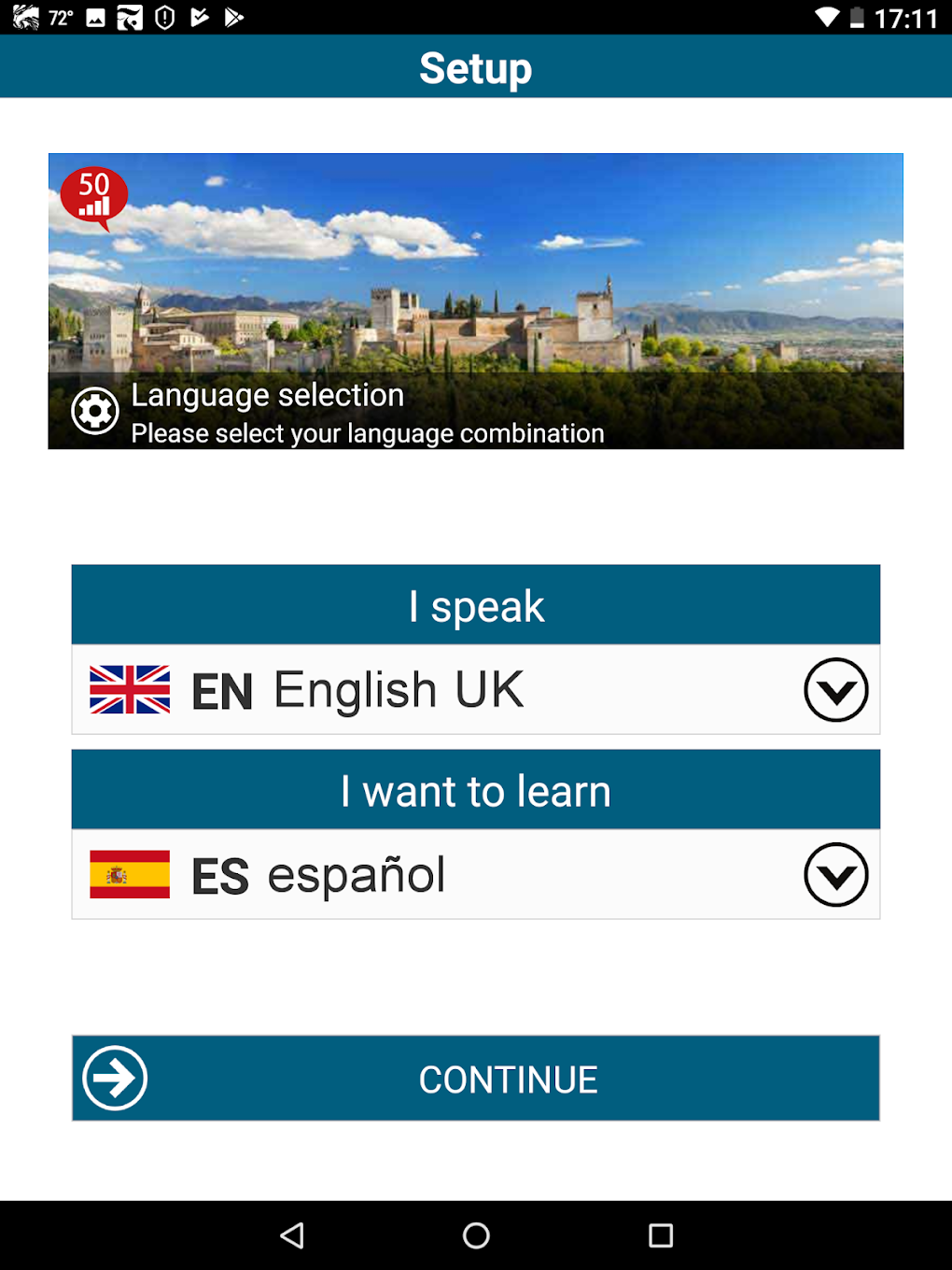Open the 'I want to learn' dropdown
Viewport: 952px width, 1270px height.
tap(835, 874)
